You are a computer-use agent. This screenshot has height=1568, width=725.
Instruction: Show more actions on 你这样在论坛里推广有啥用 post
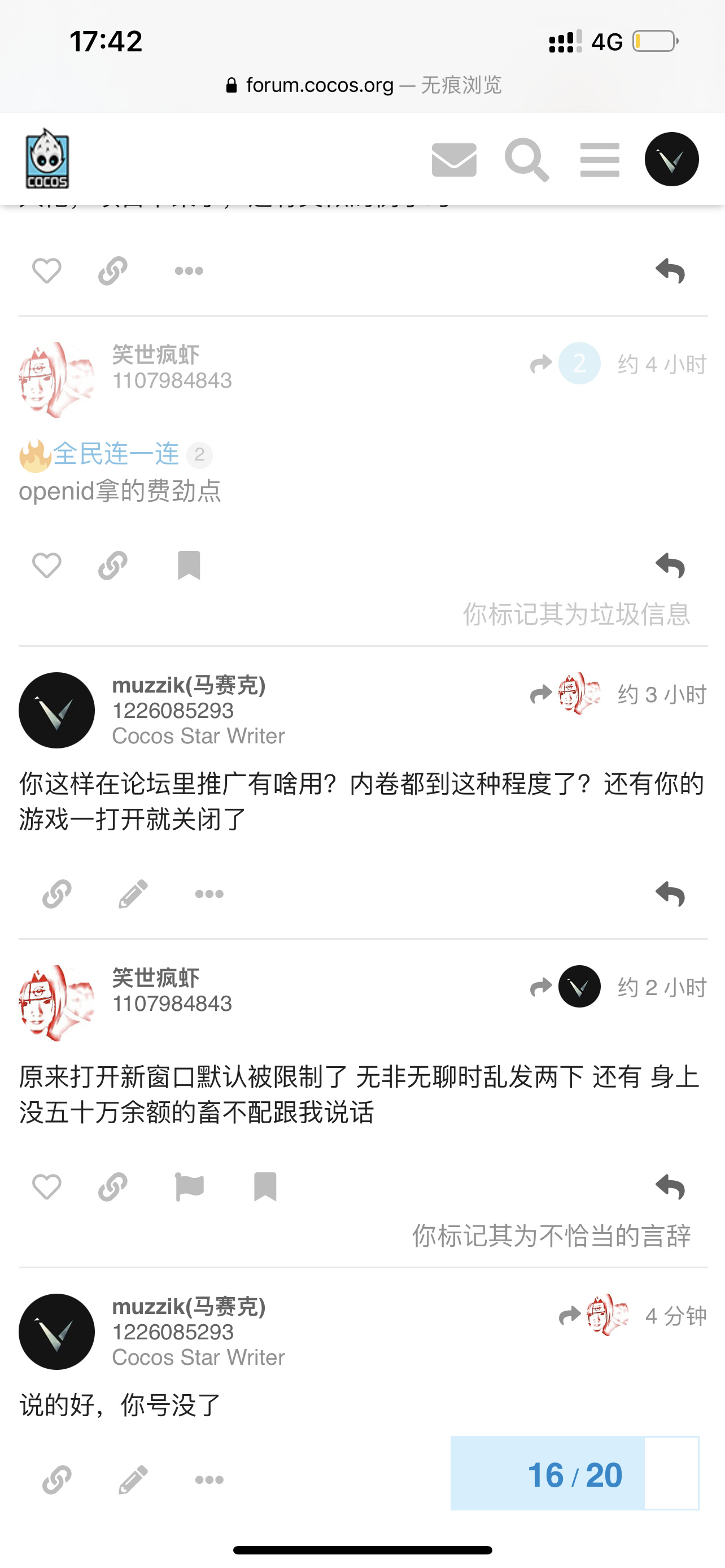(209, 894)
